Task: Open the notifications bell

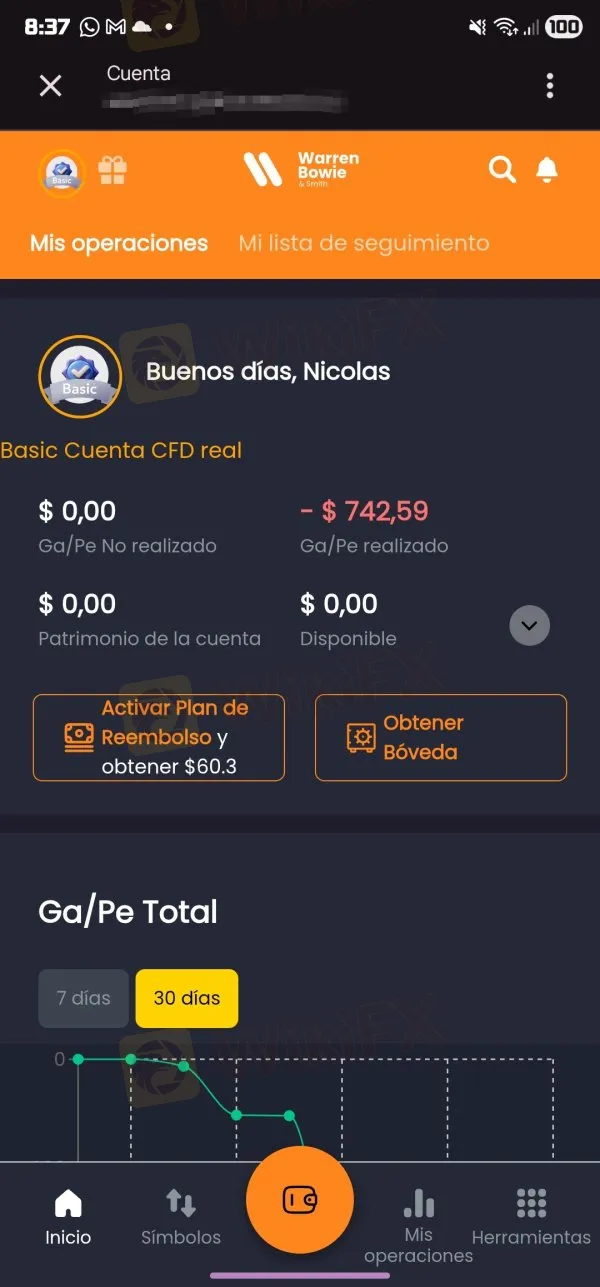Action: (547, 170)
